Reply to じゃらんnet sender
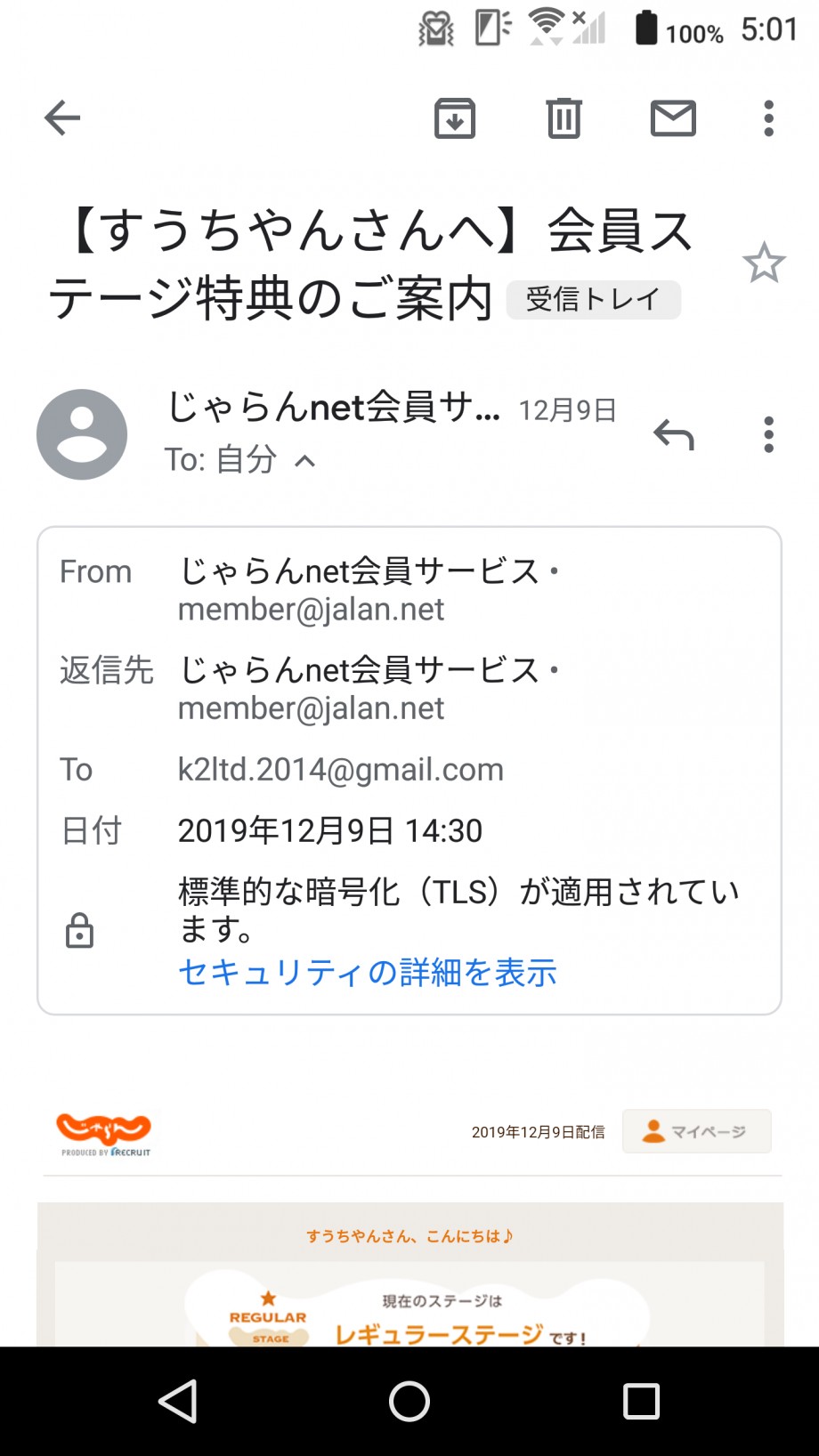Image resolution: width=819 pixels, height=1456 pixels. coord(674,434)
